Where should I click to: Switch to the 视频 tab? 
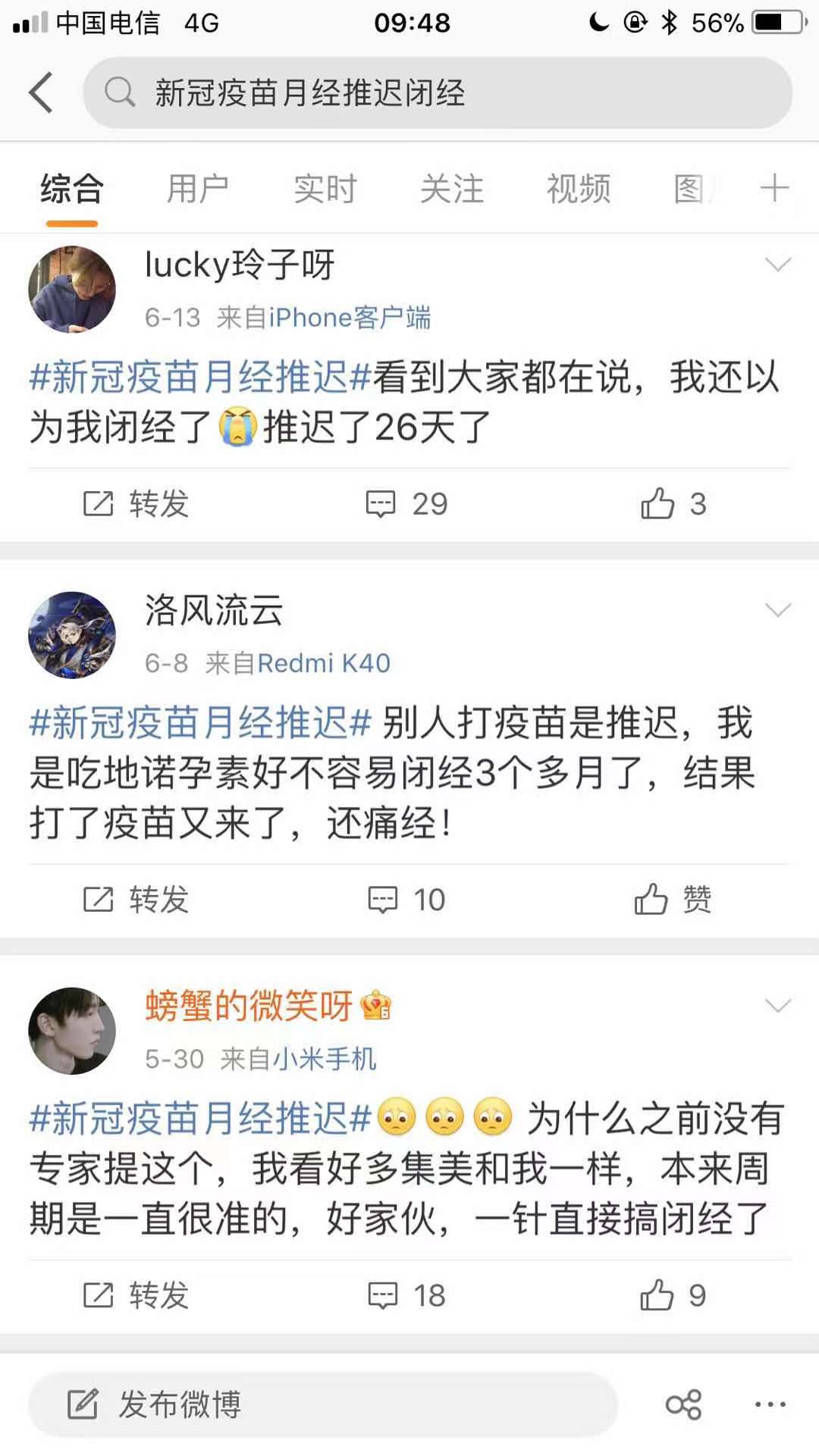(579, 189)
